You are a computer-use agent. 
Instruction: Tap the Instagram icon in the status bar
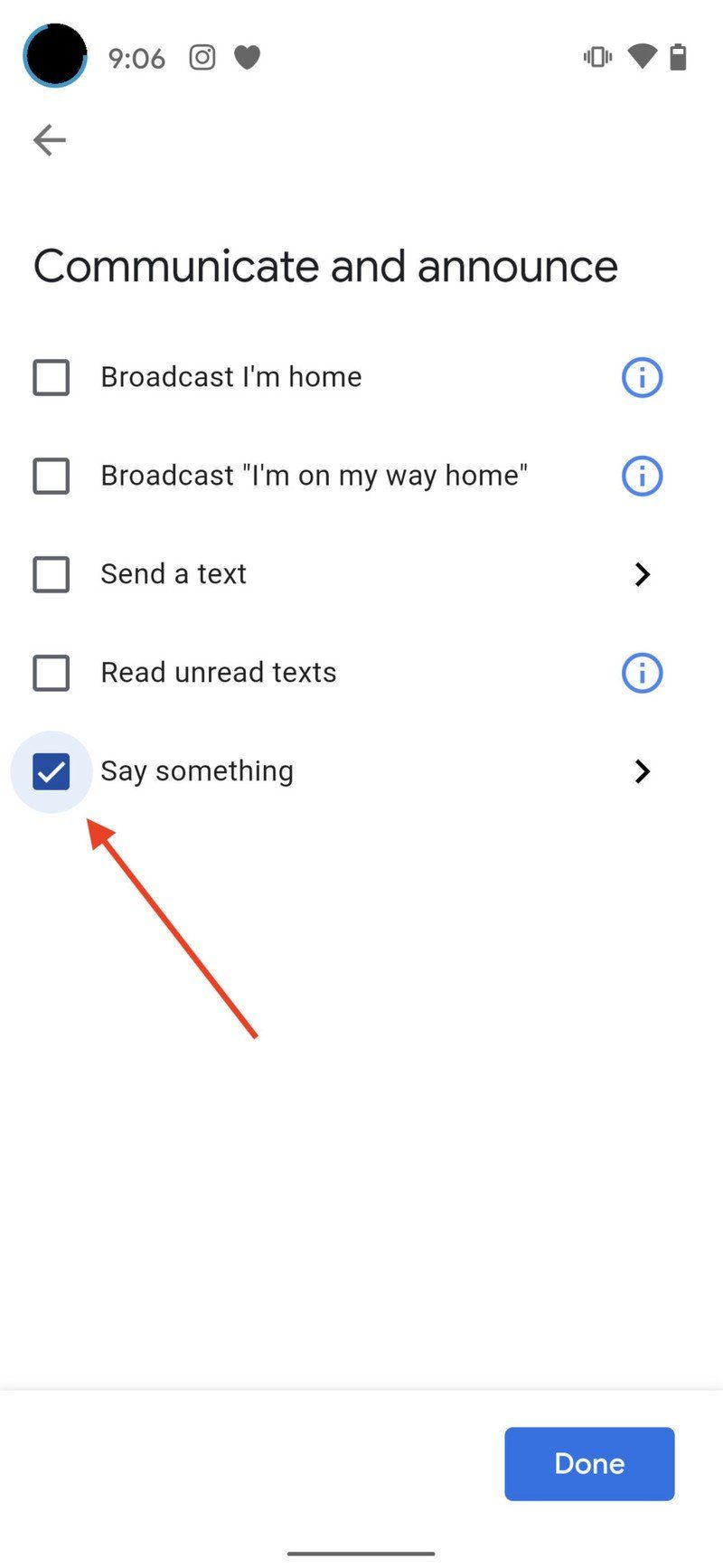pos(202,56)
